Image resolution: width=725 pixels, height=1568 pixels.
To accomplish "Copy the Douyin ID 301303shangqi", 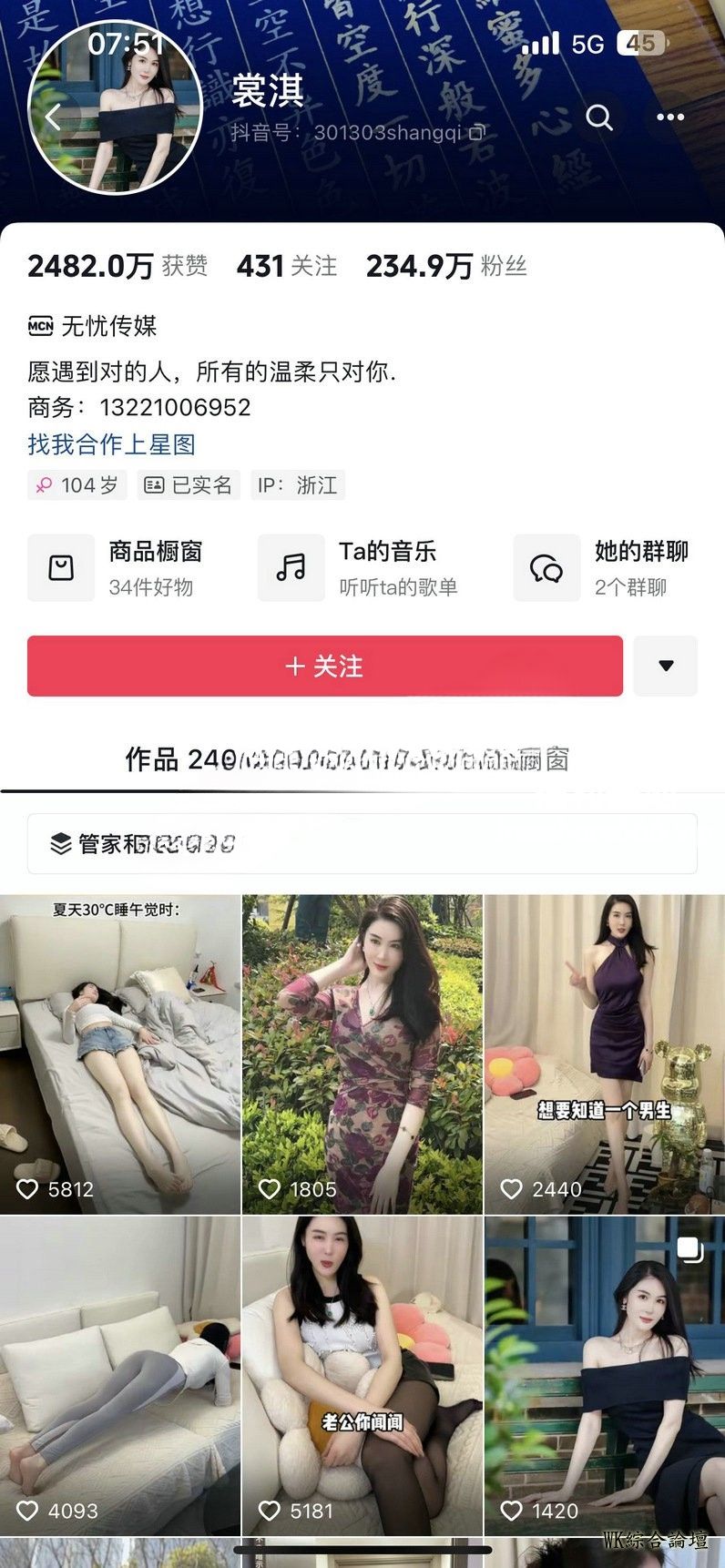I will [477, 133].
